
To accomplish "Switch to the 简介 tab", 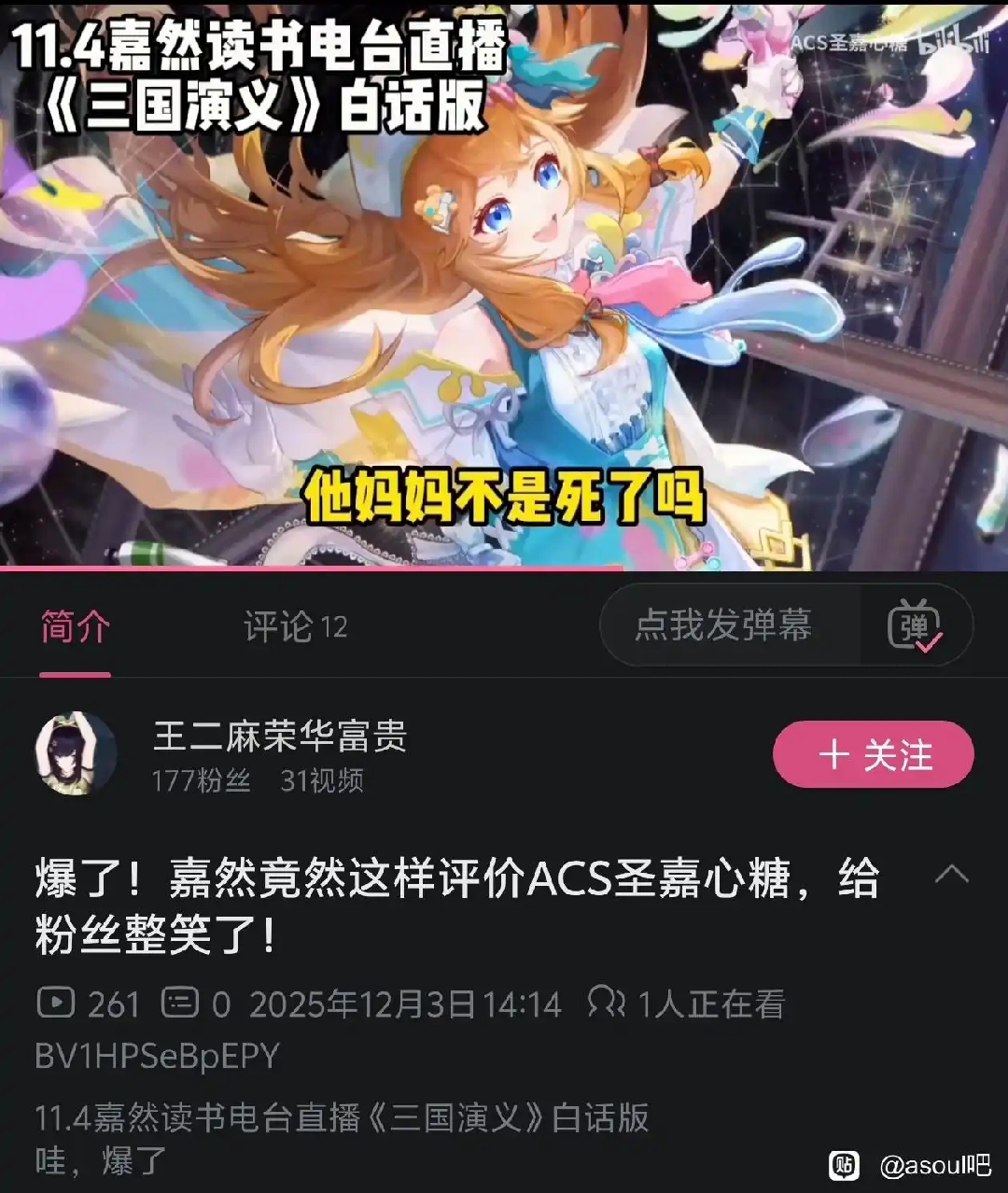I will [75, 626].
